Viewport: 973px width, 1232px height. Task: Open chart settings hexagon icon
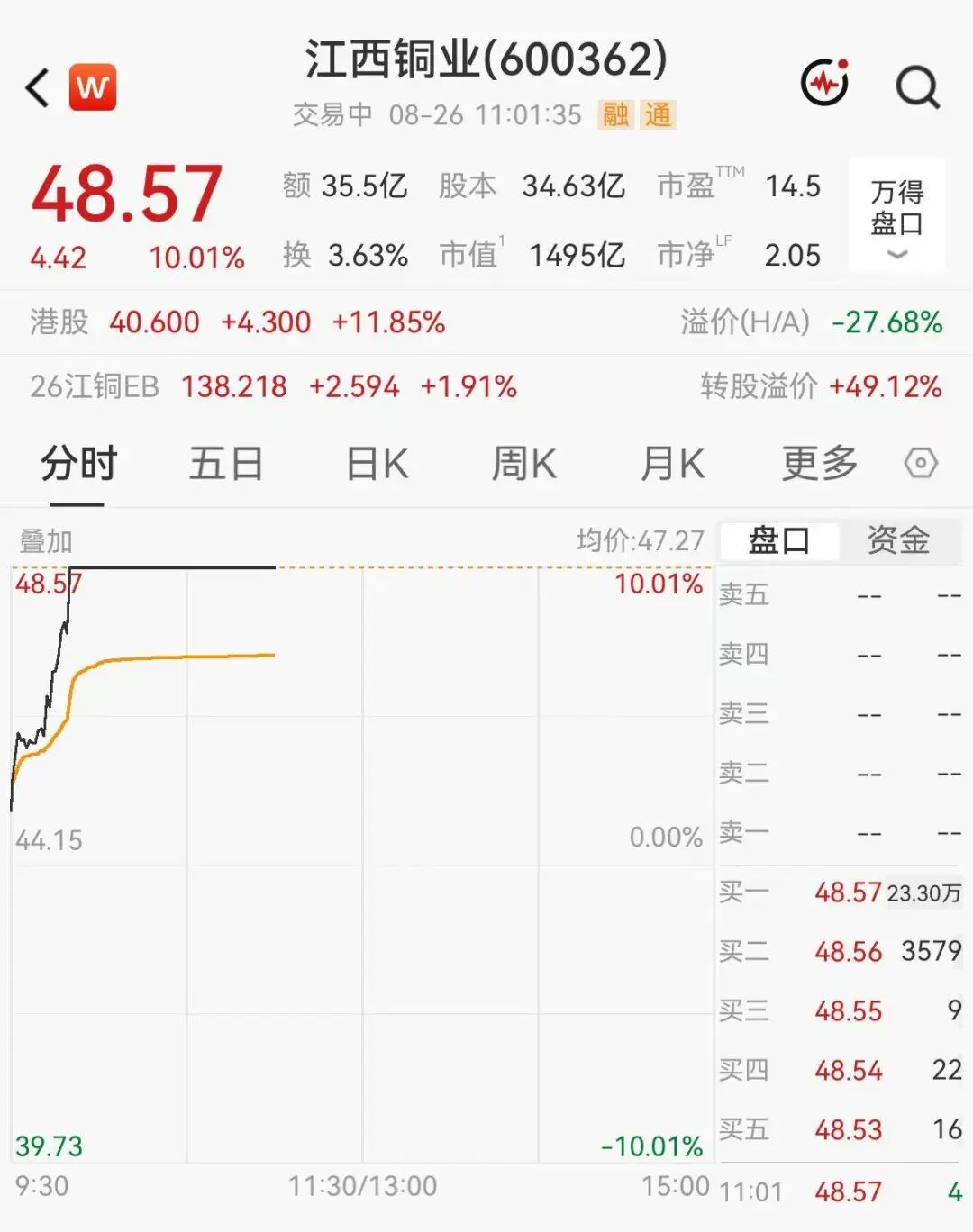921,463
